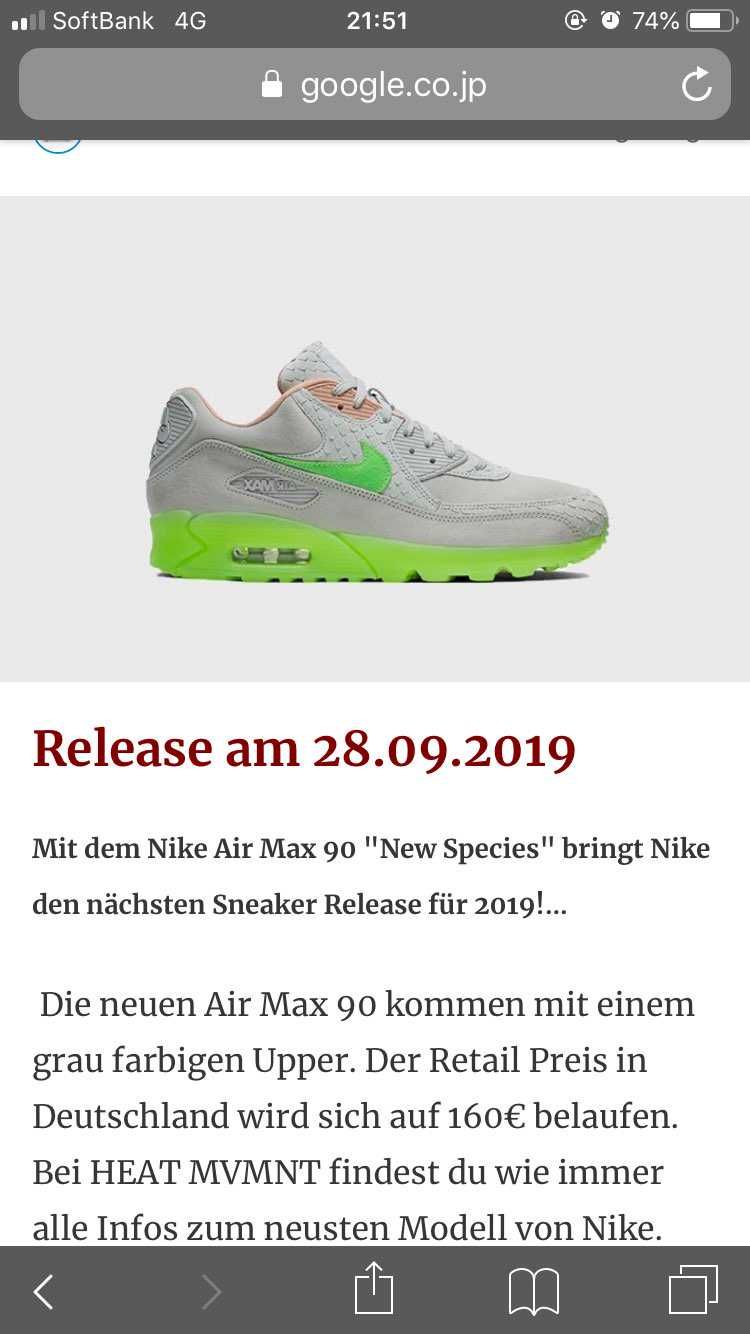Tap the google.co.jp address bar

(x=375, y=85)
